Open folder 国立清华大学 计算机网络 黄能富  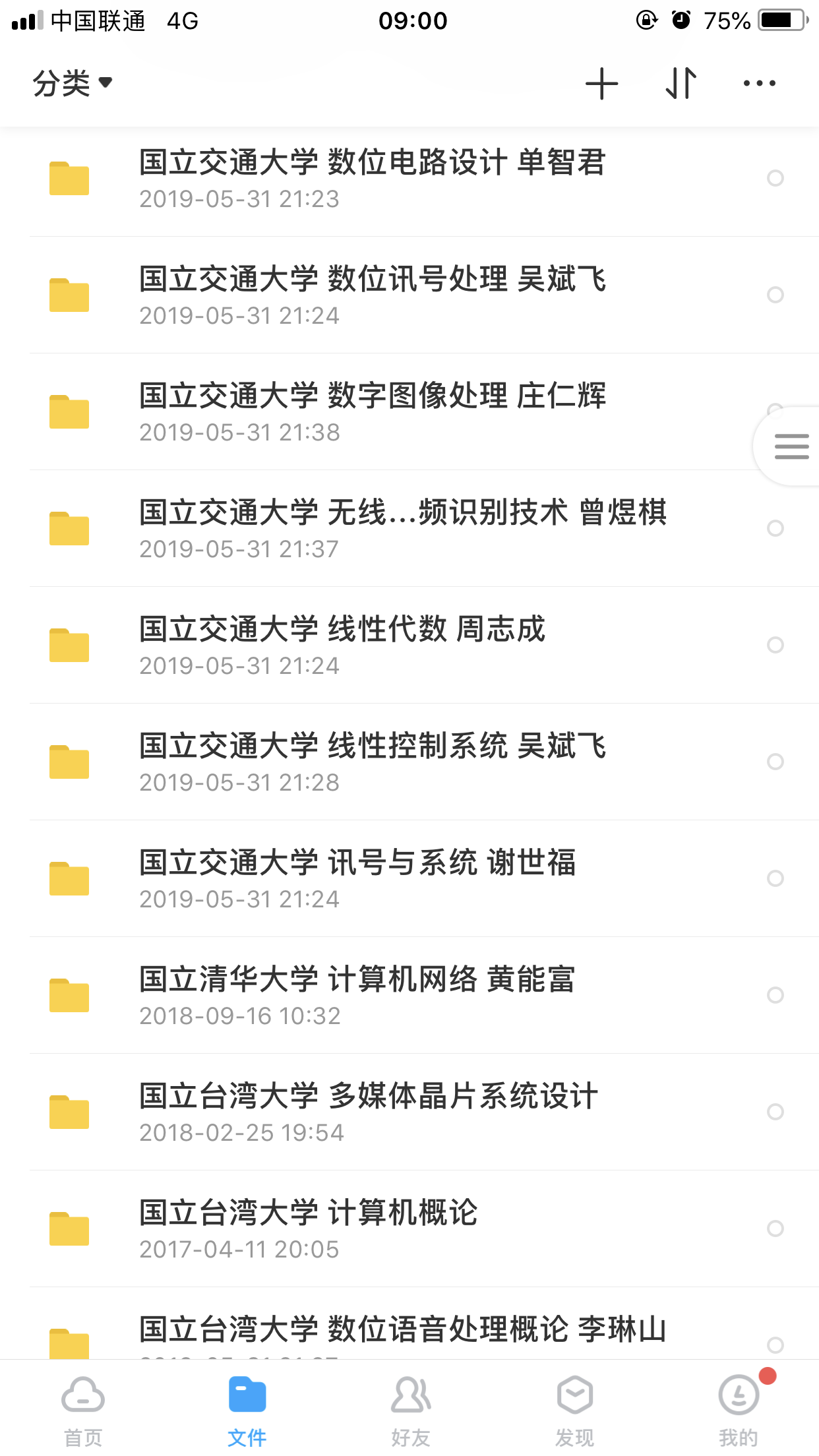click(x=357, y=995)
